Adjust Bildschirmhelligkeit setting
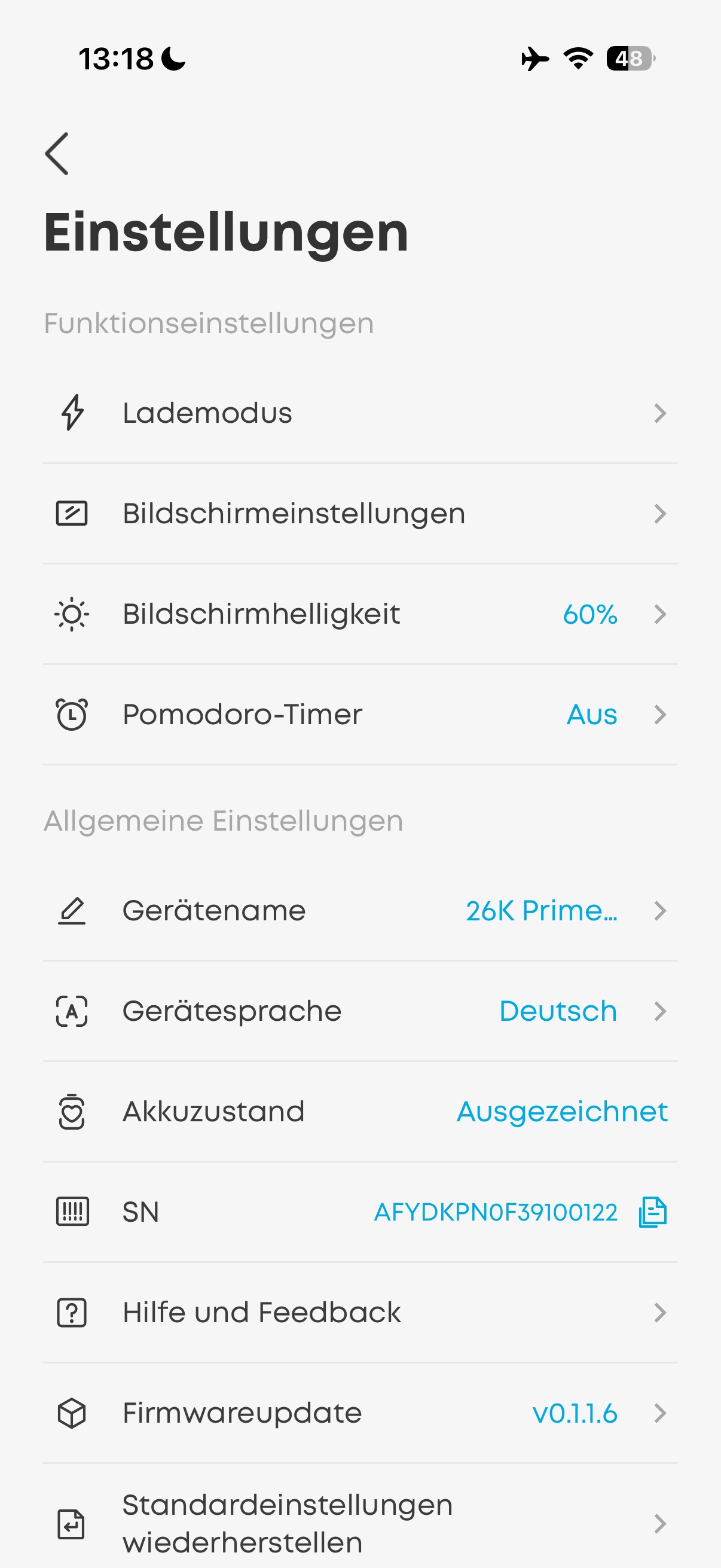This screenshot has height=1568, width=721. pyautogui.click(x=360, y=614)
